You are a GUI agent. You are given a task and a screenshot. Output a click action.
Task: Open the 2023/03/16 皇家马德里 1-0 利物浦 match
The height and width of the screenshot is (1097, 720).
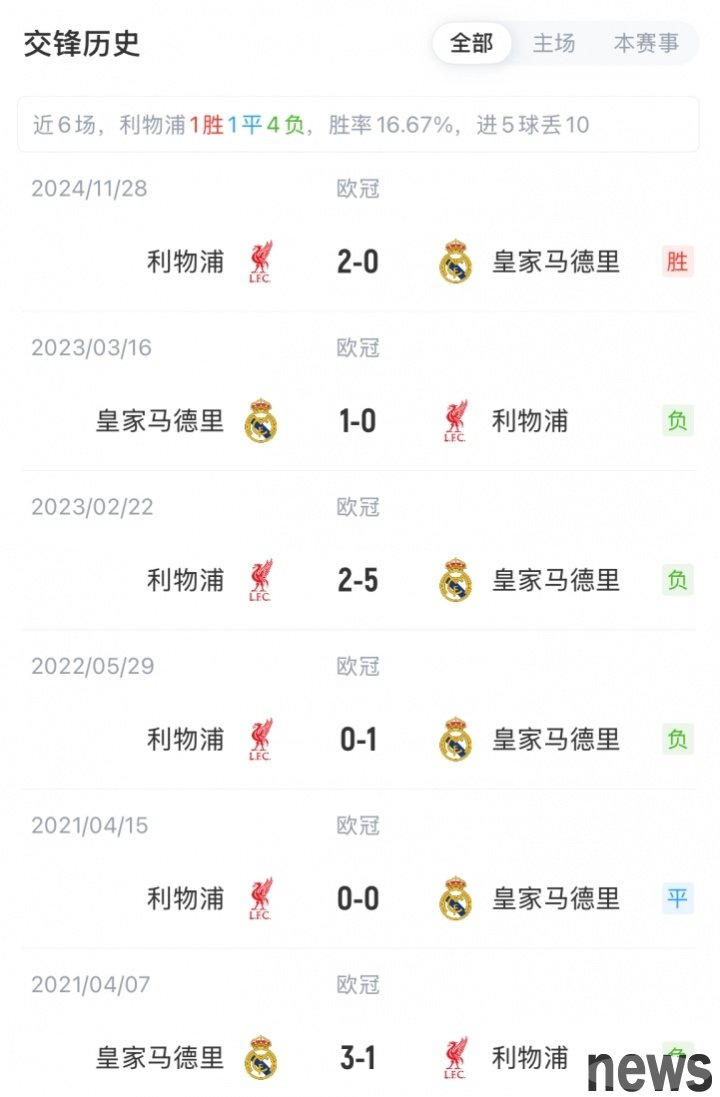point(358,421)
